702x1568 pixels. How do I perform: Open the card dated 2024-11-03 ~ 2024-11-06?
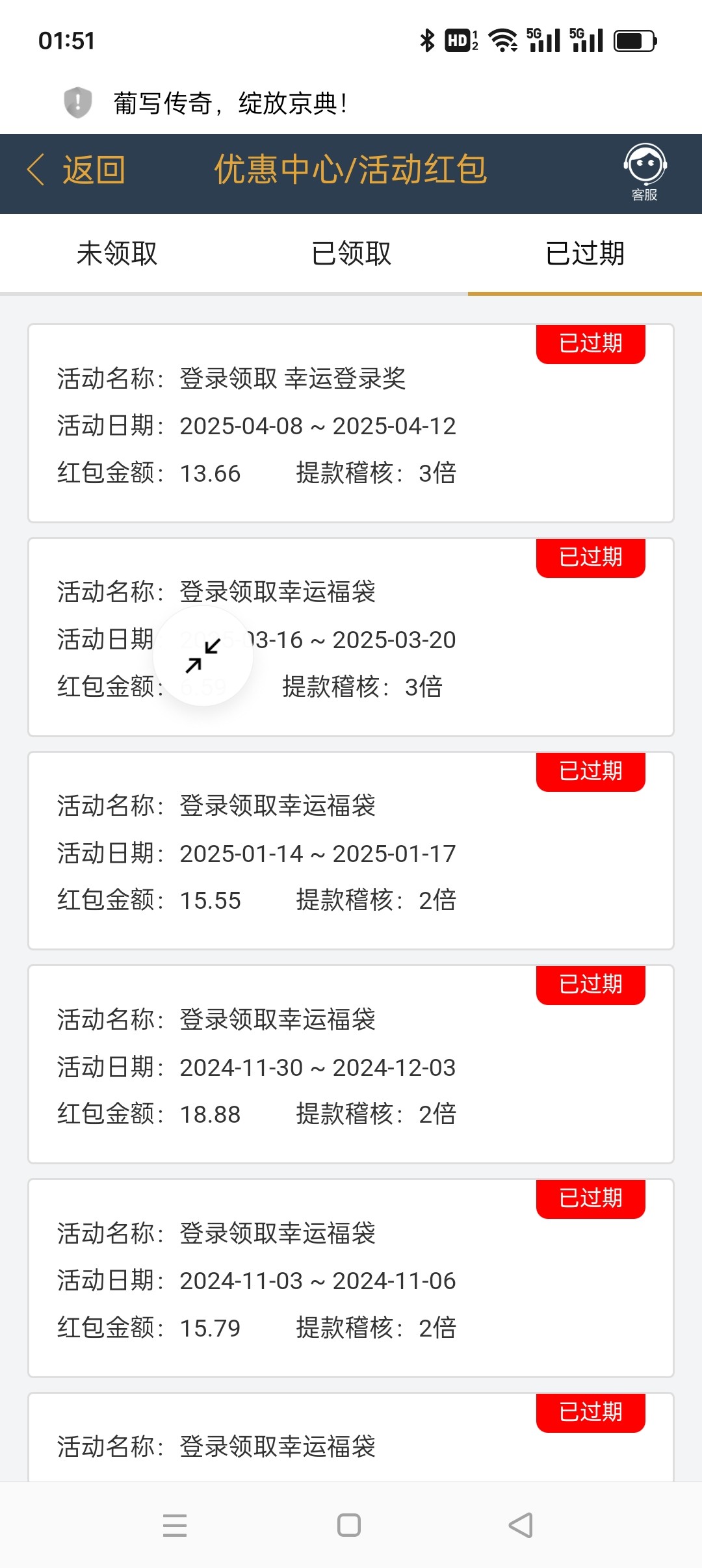pyautogui.click(x=351, y=1278)
